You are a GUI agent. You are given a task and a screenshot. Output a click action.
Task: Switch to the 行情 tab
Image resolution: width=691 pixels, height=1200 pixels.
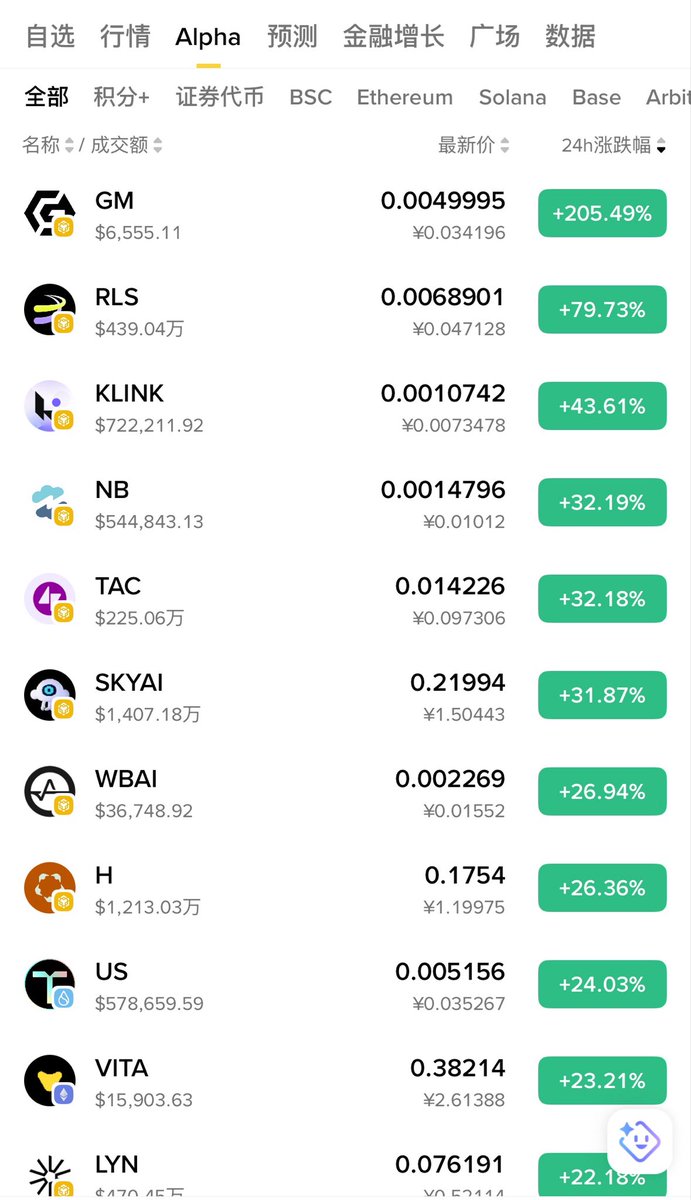125,37
